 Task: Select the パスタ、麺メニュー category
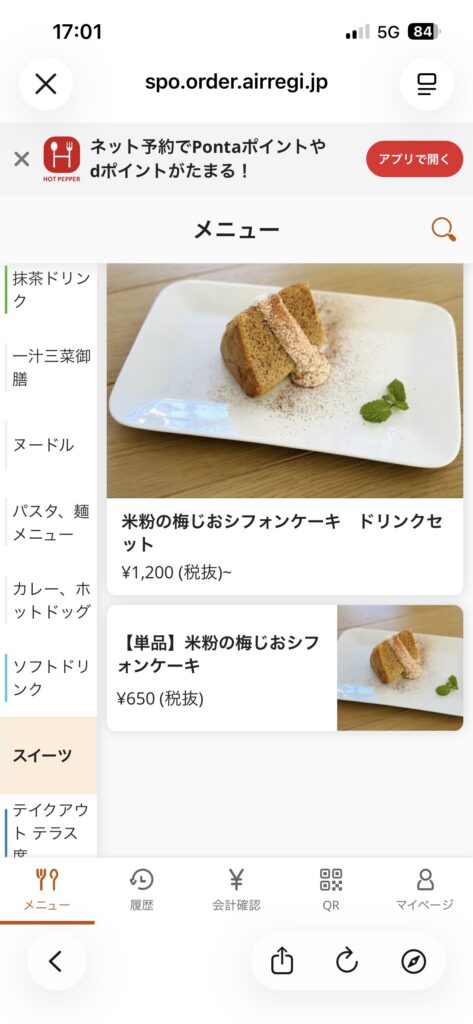[50, 522]
